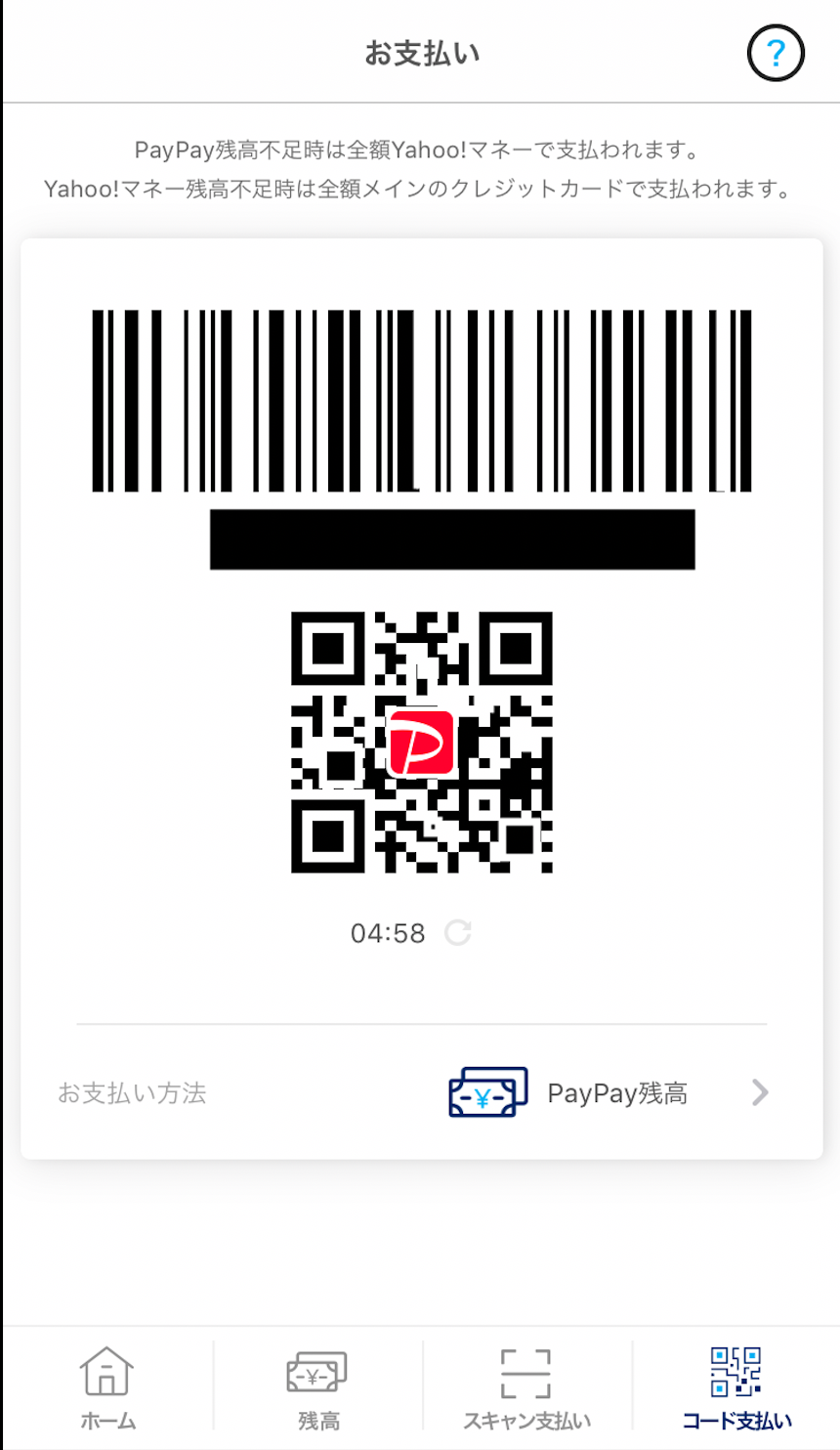Refresh the payment code timer
Screen dimensions: 840x1450
pos(457,933)
